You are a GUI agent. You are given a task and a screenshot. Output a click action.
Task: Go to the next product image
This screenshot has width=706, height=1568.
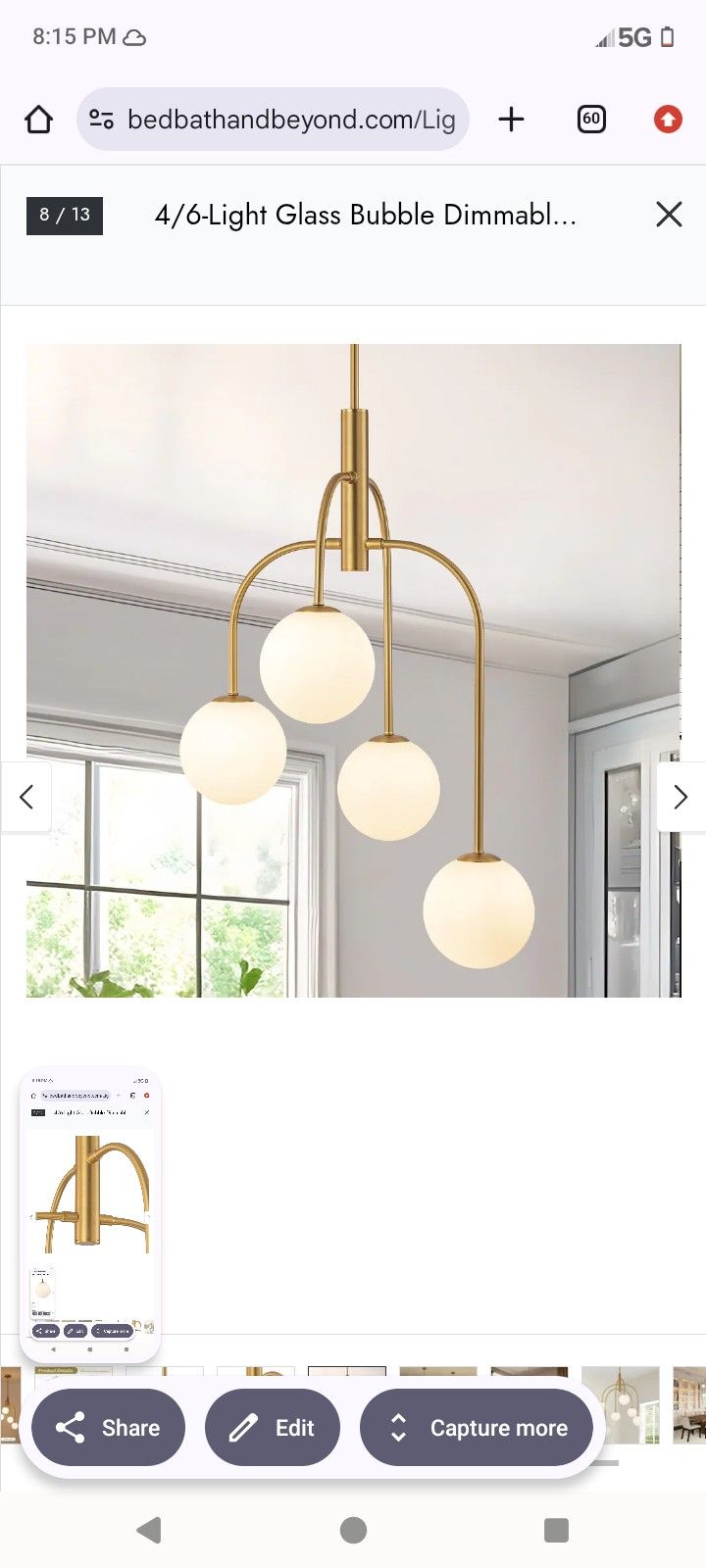point(681,797)
